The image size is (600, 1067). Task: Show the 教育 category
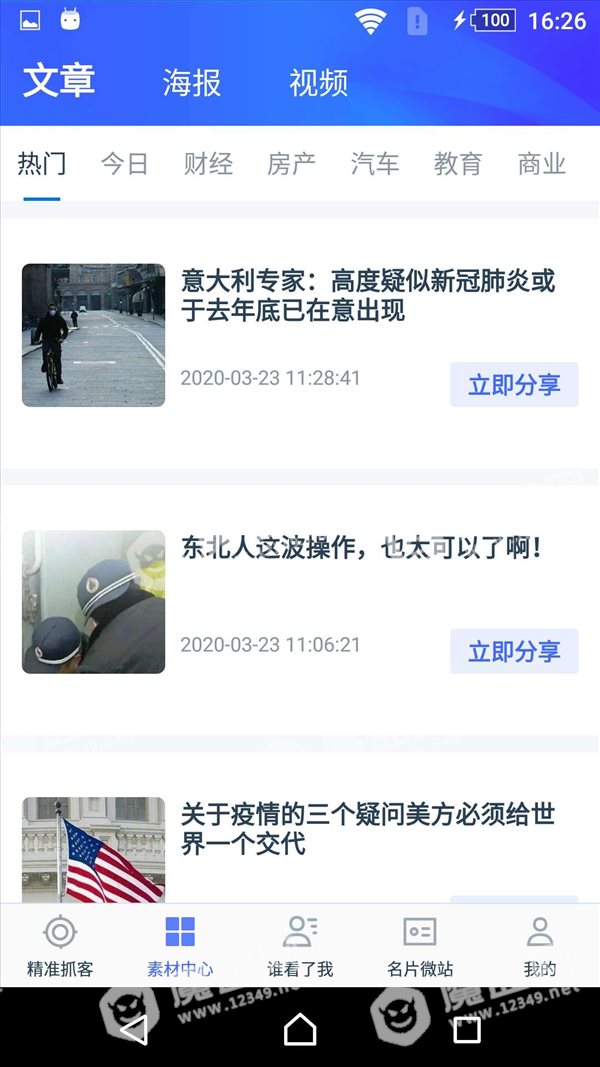[458, 164]
